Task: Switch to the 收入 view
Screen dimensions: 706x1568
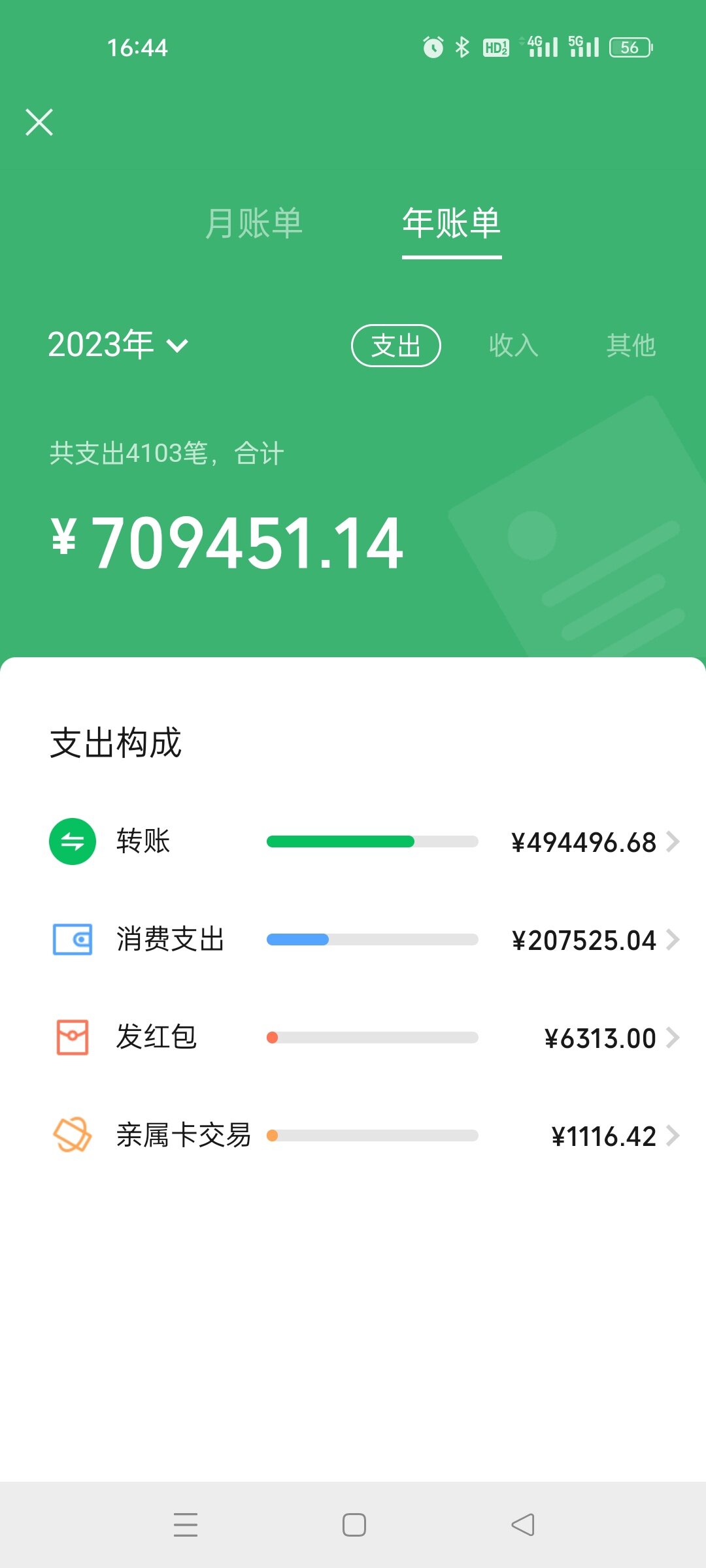Action: point(513,346)
